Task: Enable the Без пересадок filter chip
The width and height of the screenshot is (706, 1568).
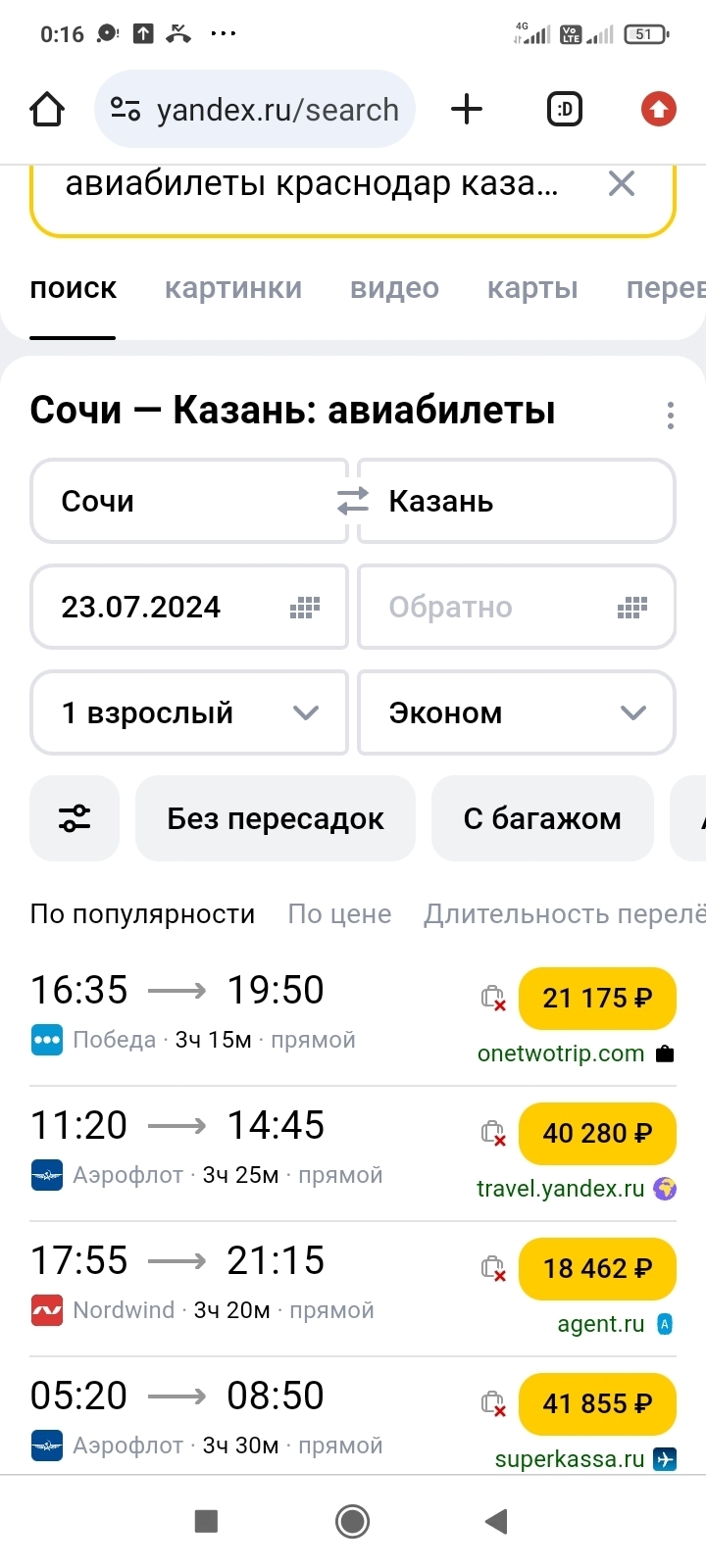Action: (276, 818)
